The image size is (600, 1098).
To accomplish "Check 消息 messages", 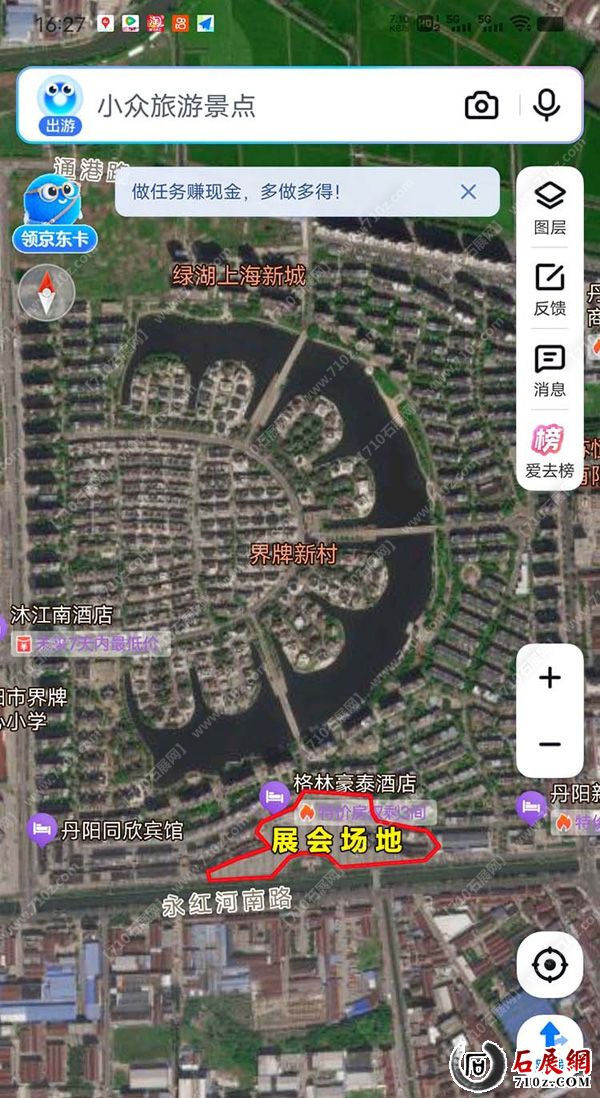I will (549, 371).
